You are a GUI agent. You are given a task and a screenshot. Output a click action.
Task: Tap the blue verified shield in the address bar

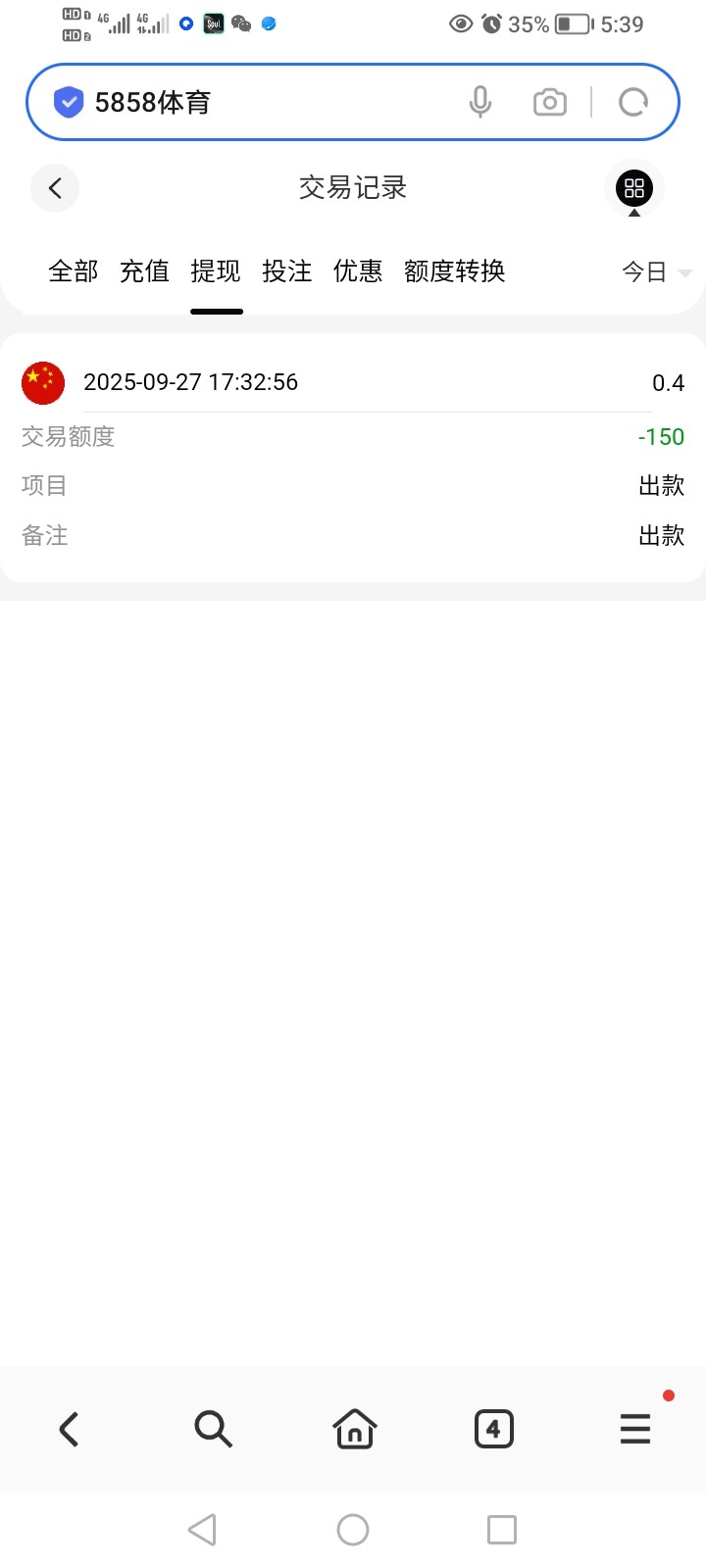tap(67, 101)
